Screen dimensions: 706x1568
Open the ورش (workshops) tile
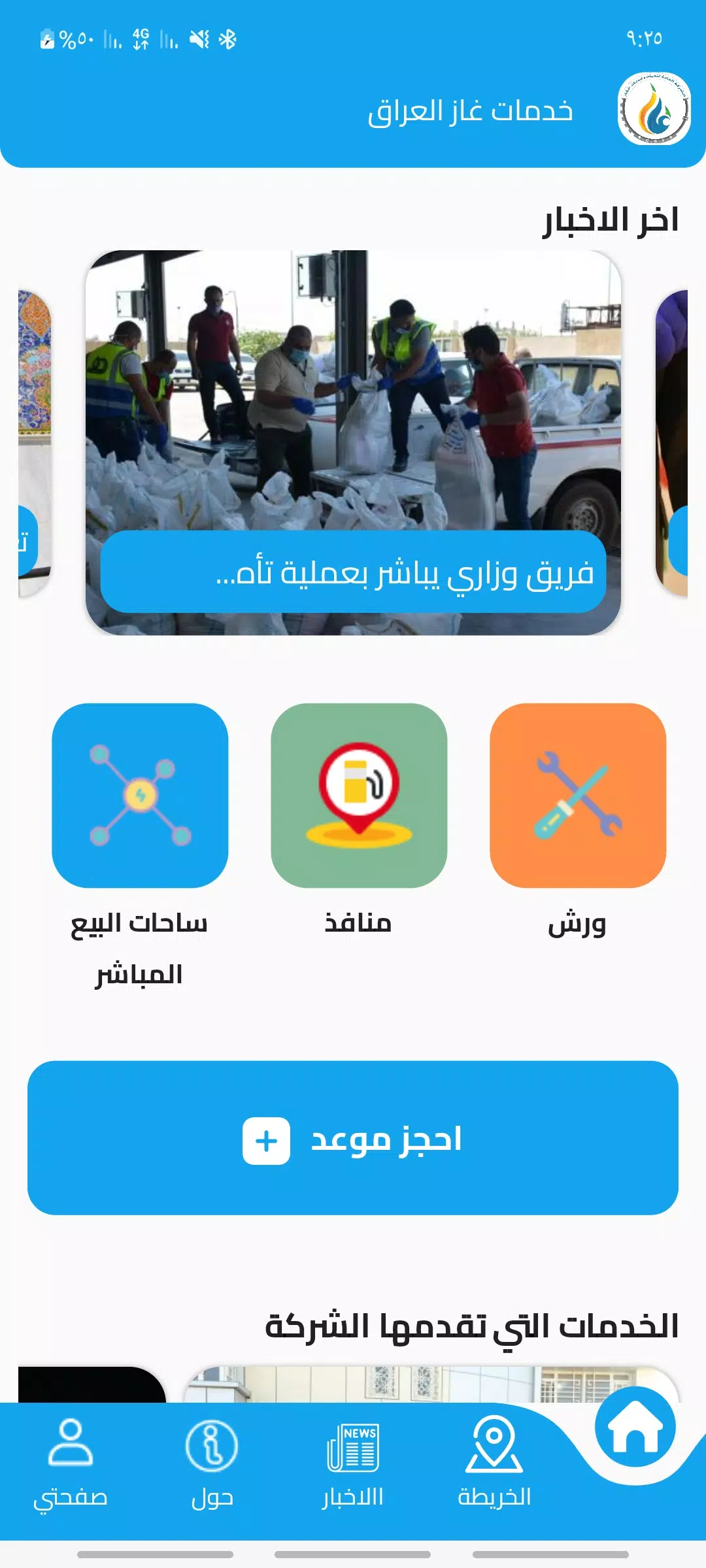click(578, 795)
